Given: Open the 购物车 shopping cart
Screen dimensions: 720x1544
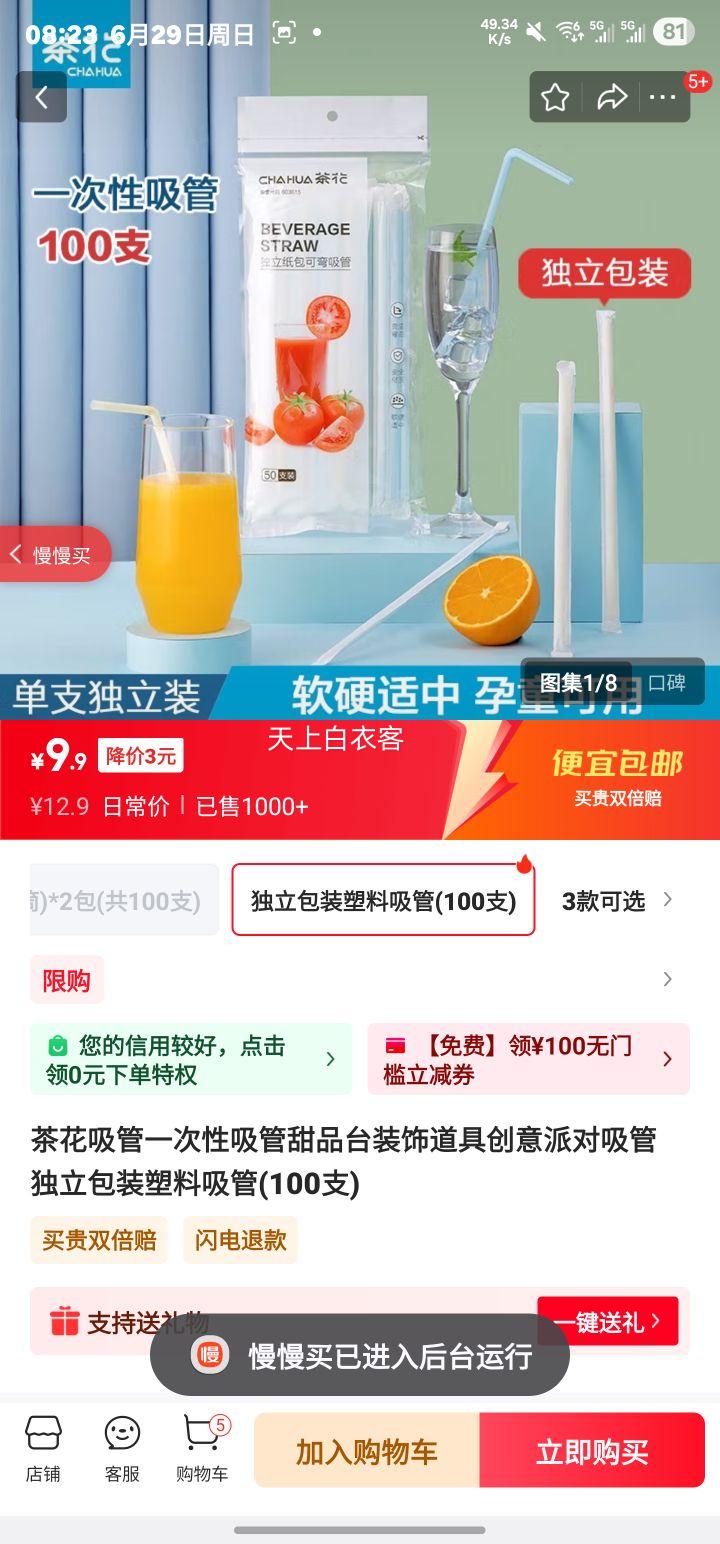Looking at the screenshot, I should 202,1448.
